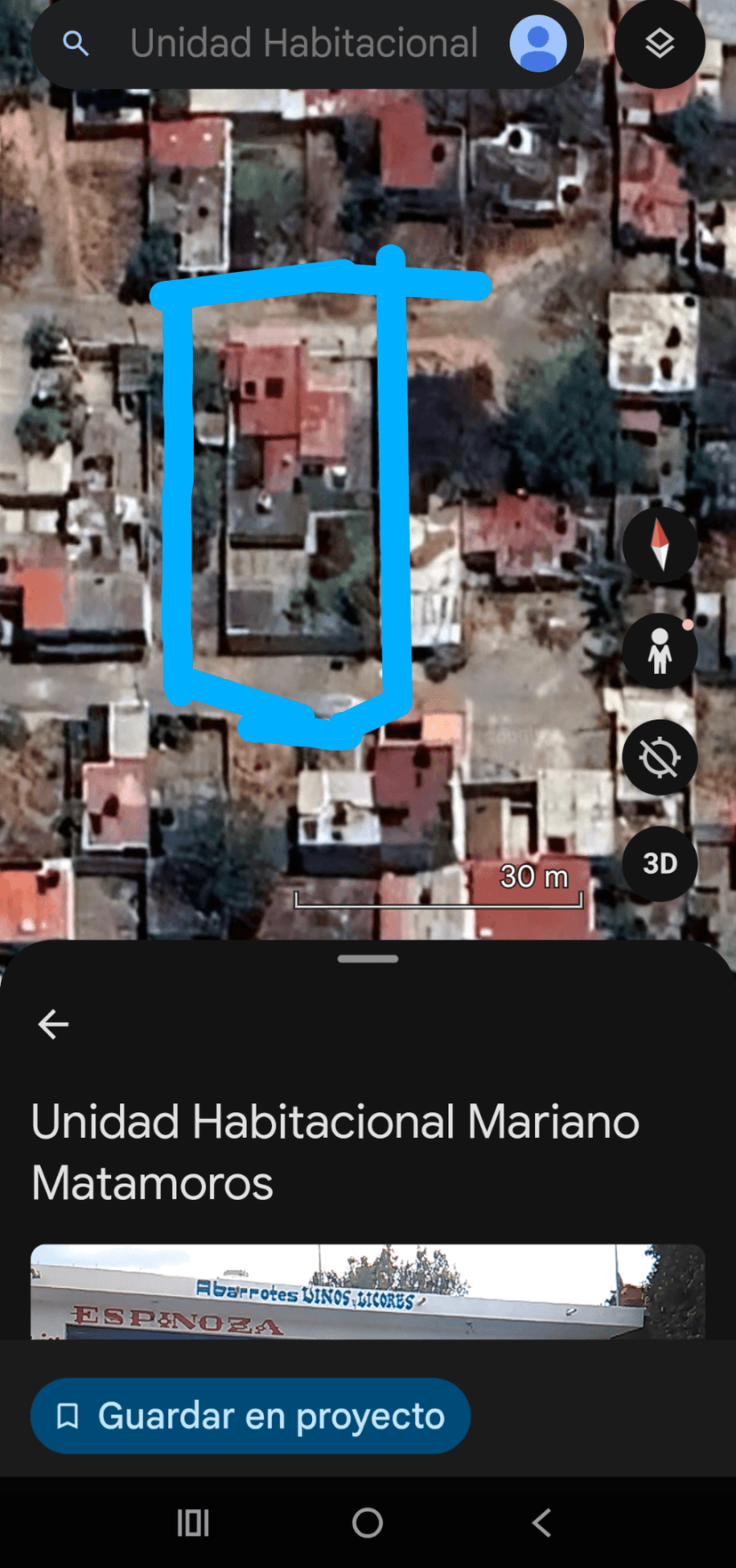Tap Guardar en proyecto
Screen dimensions: 736x1568
(x=251, y=1415)
